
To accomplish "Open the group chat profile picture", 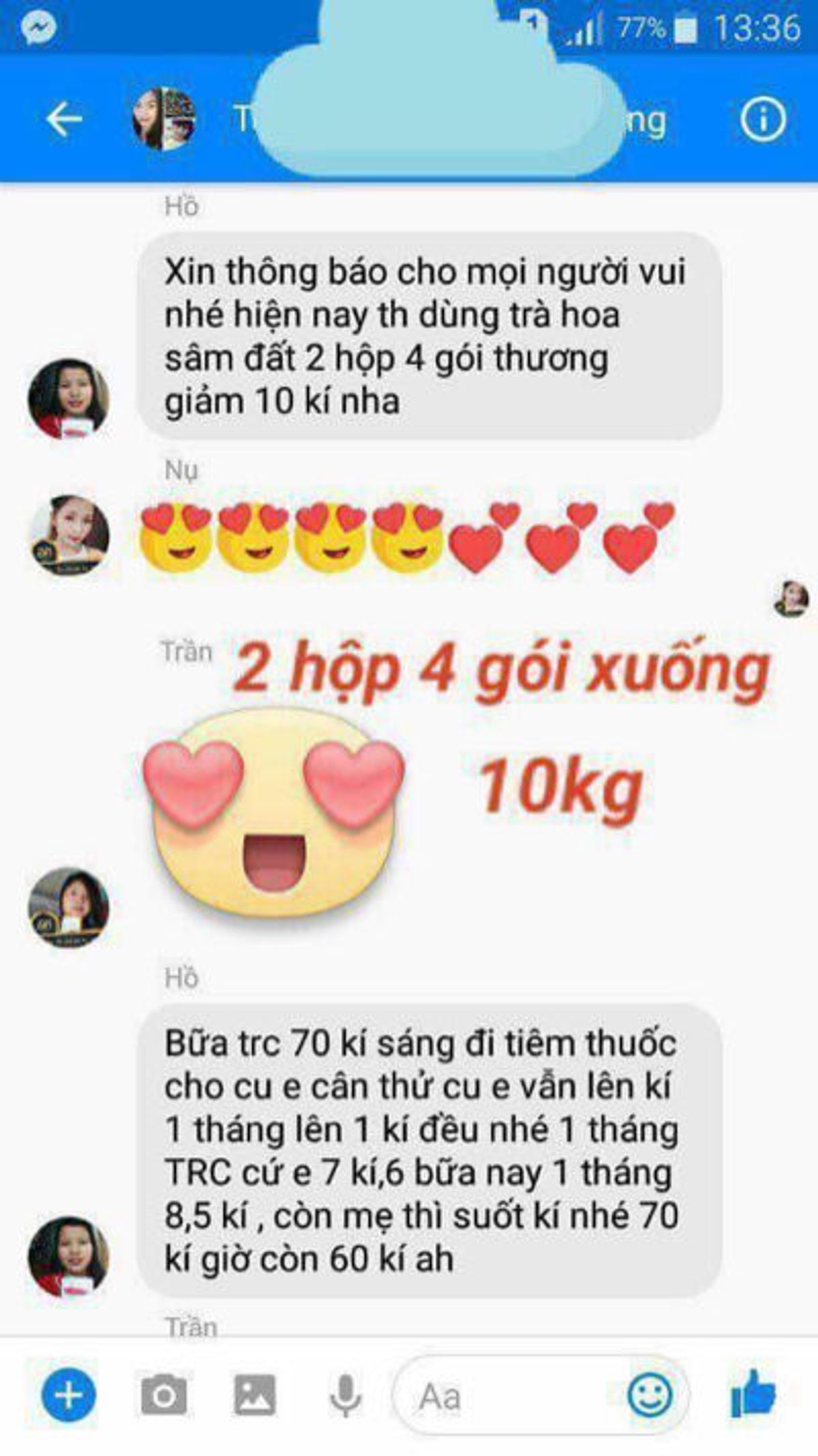I will pyautogui.click(x=164, y=119).
